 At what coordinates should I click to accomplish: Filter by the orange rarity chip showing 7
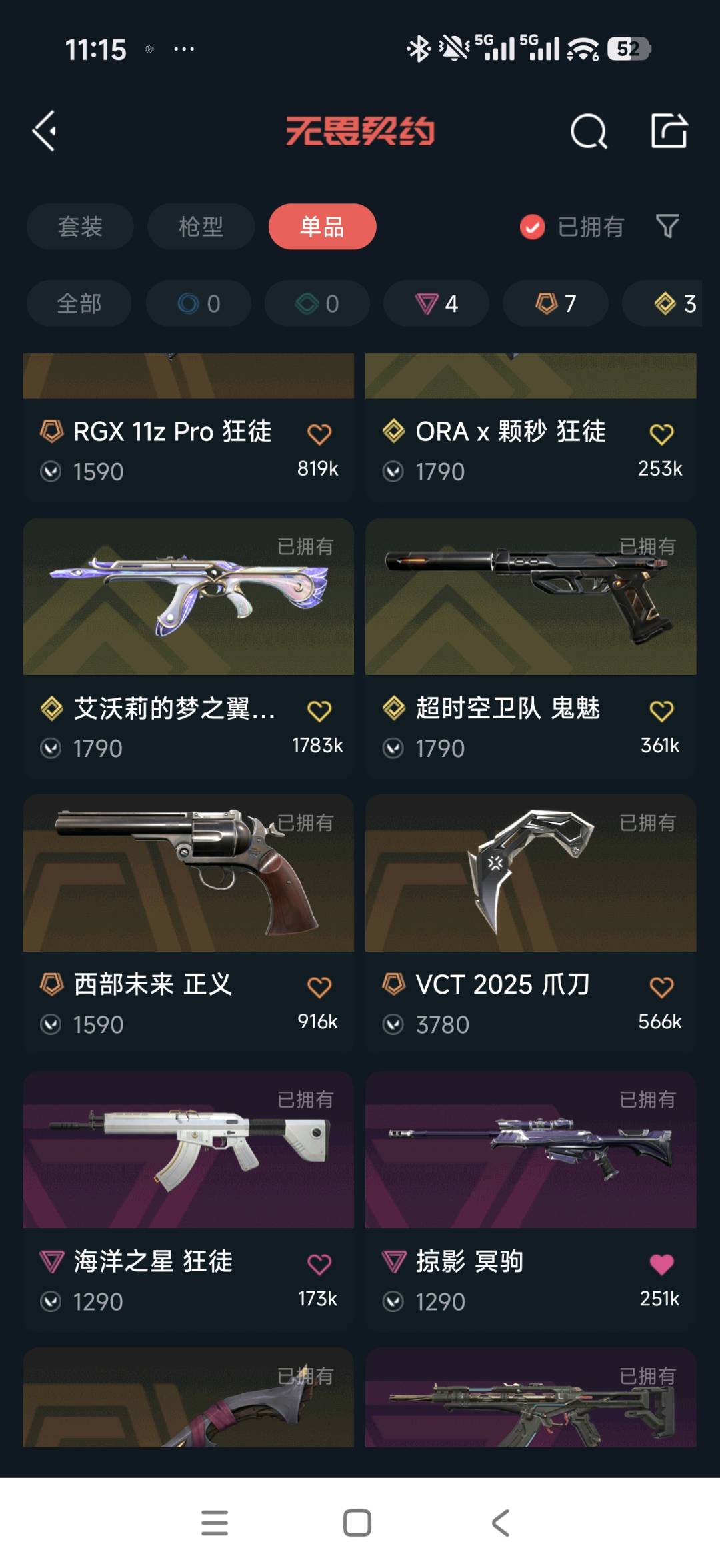coord(555,303)
